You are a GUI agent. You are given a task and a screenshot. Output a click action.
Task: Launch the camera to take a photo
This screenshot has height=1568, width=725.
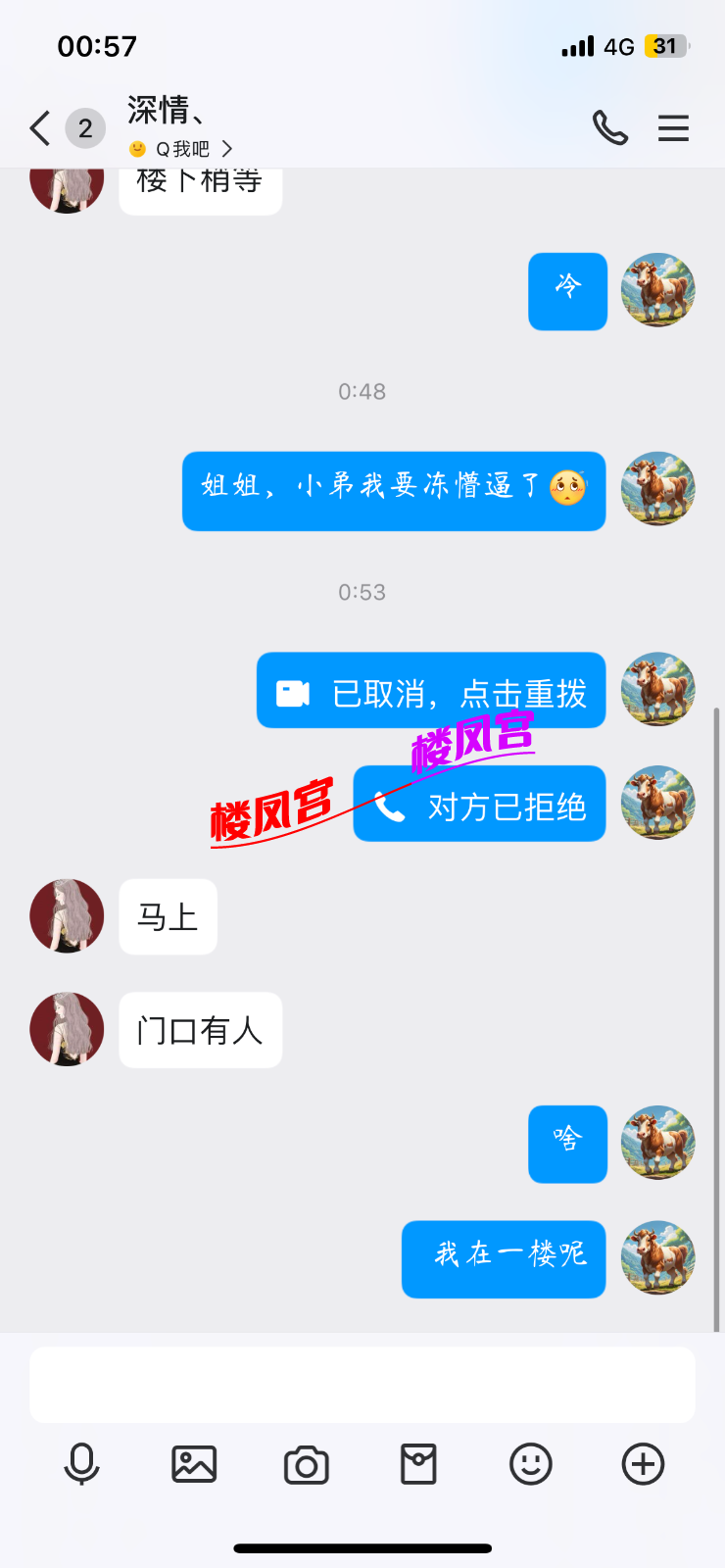tap(307, 1465)
